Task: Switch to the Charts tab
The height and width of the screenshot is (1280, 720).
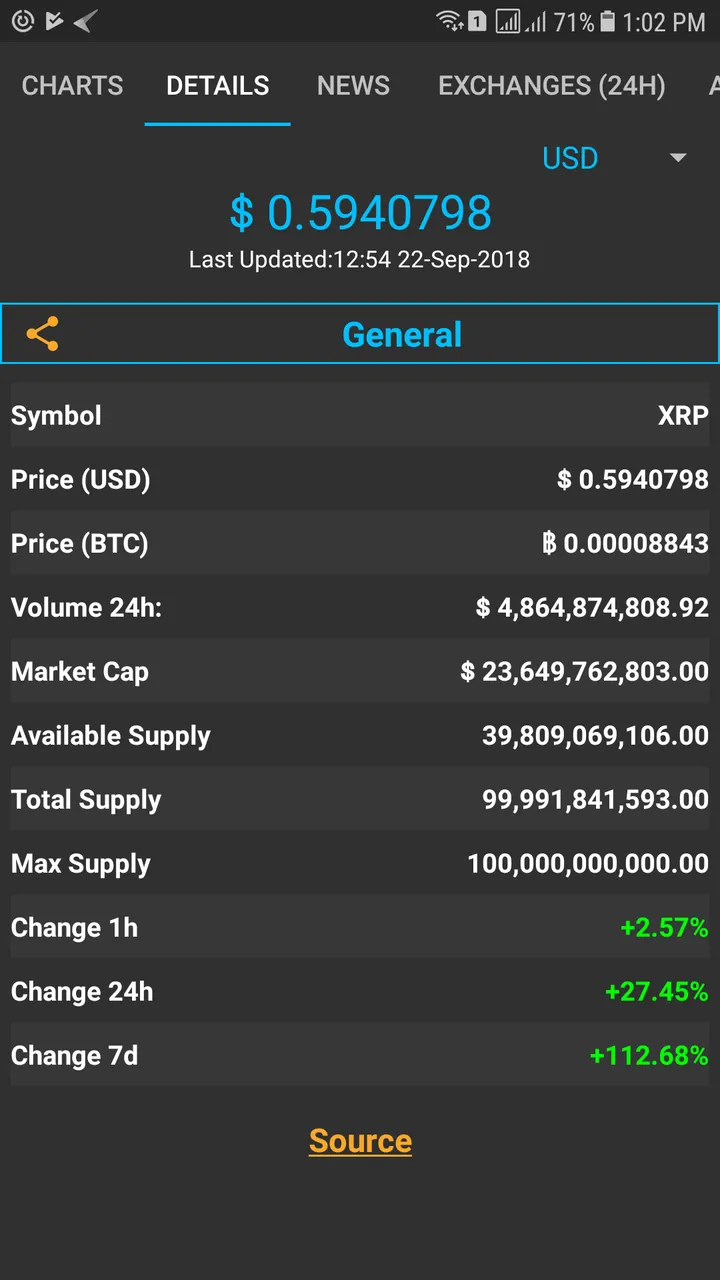Action: (x=72, y=86)
